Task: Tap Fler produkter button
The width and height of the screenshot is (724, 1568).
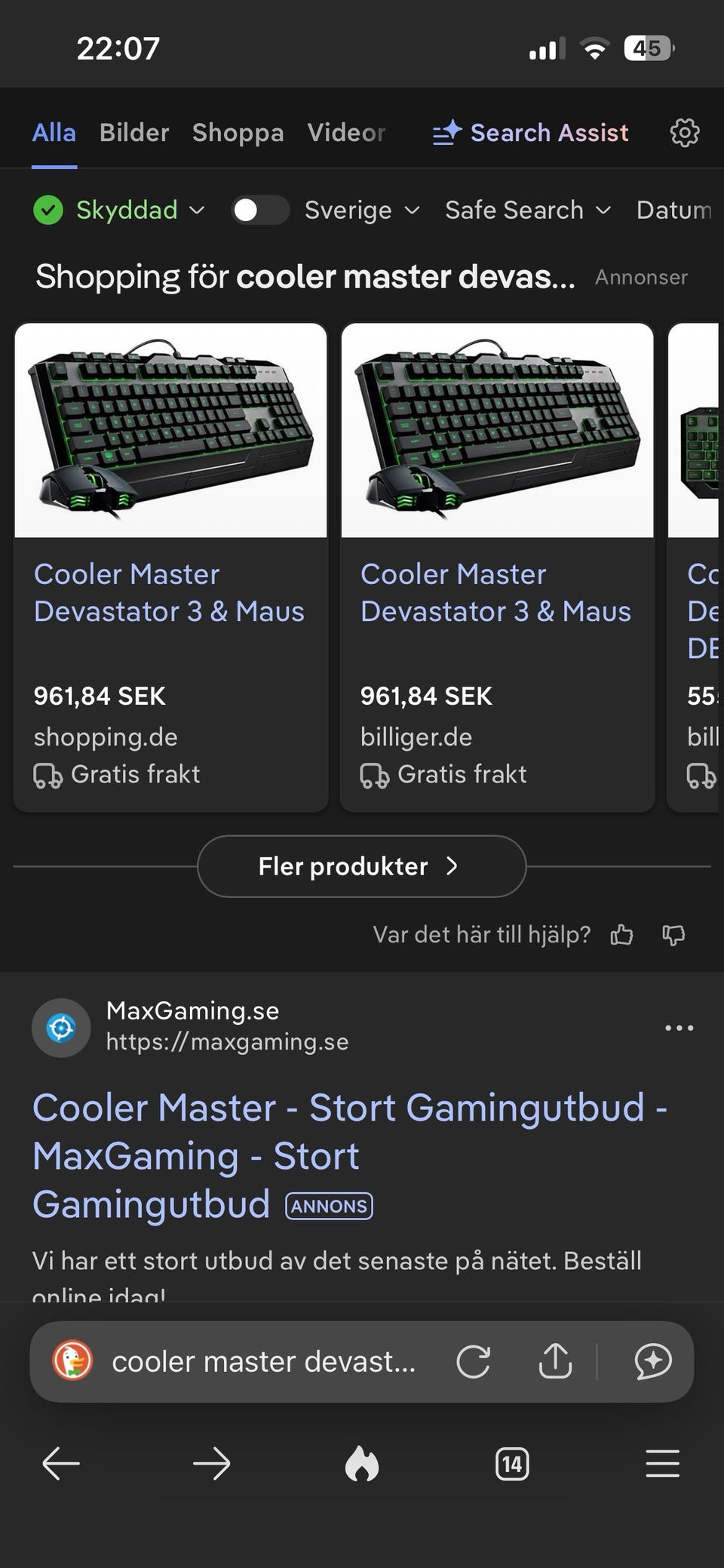Action: coord(361,866)
